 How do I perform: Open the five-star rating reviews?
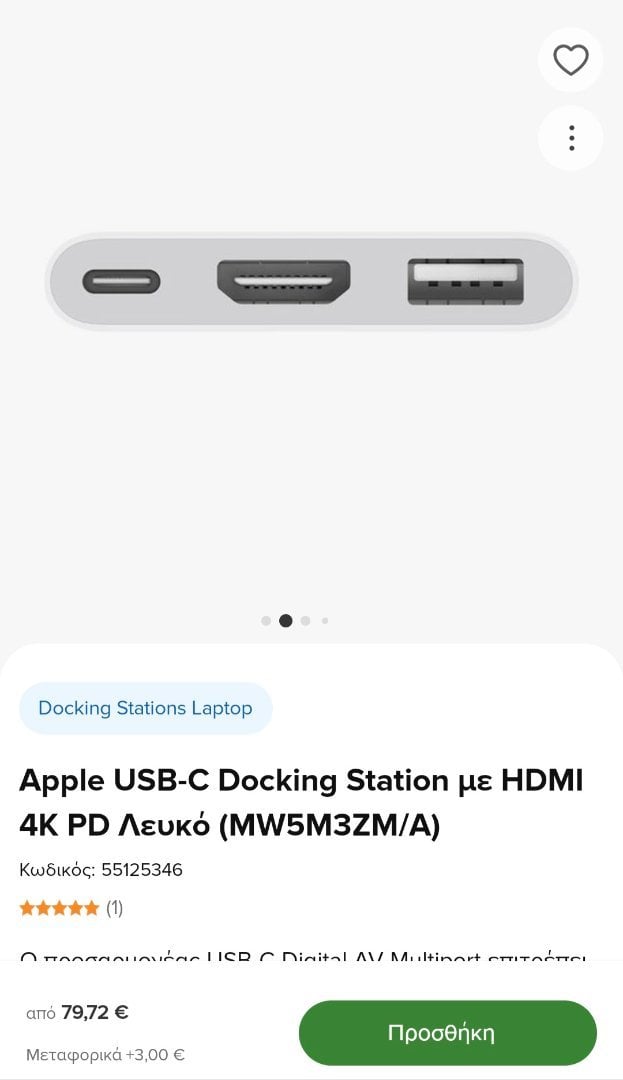(71, 908)
